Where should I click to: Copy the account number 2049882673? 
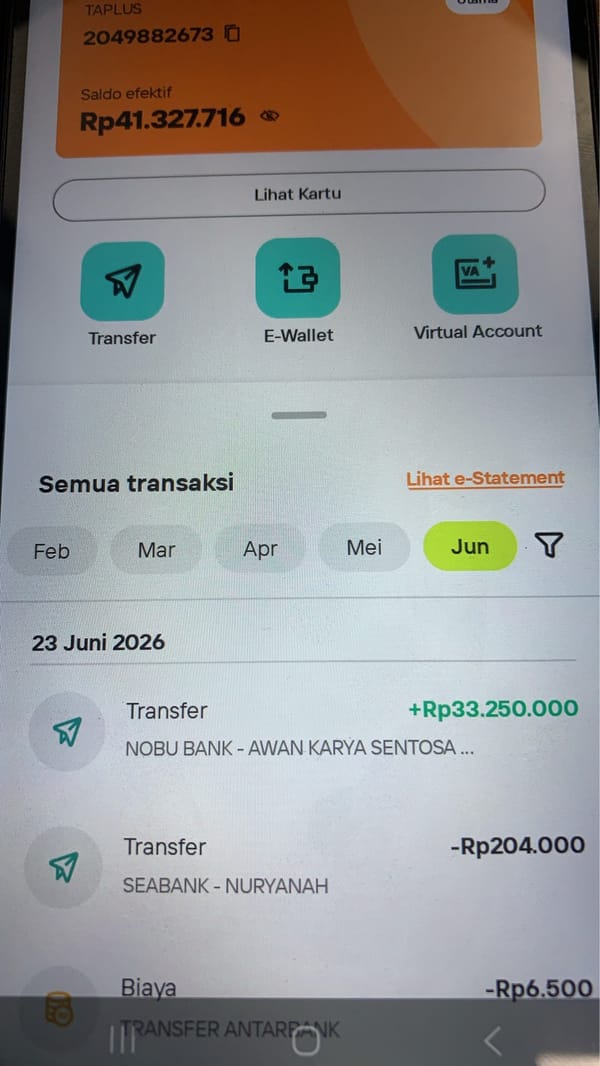point(232,33)
